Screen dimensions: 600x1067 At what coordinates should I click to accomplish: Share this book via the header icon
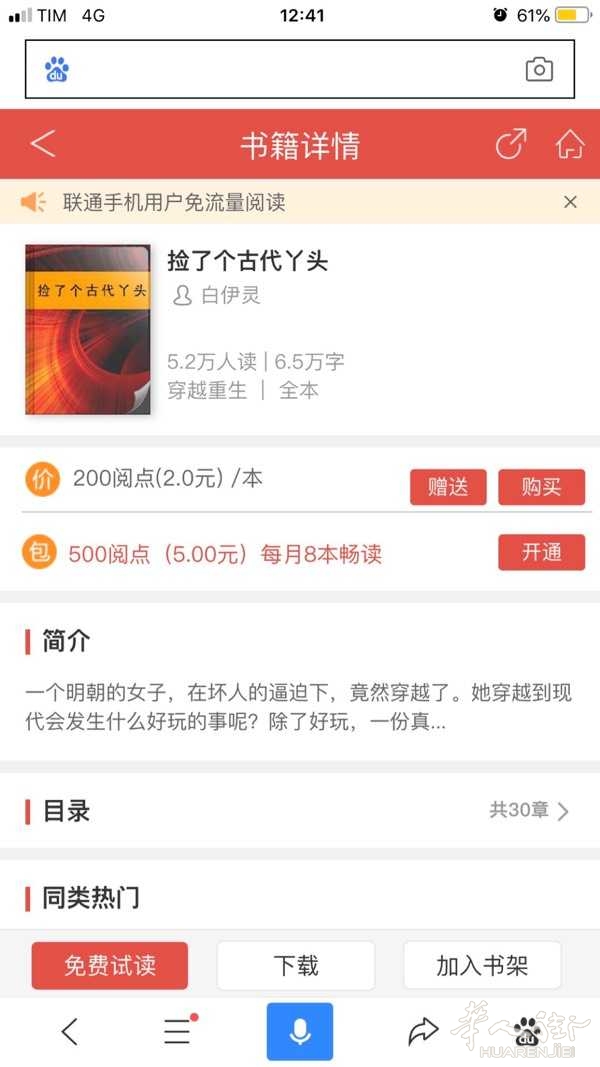[x=511, y=144]
